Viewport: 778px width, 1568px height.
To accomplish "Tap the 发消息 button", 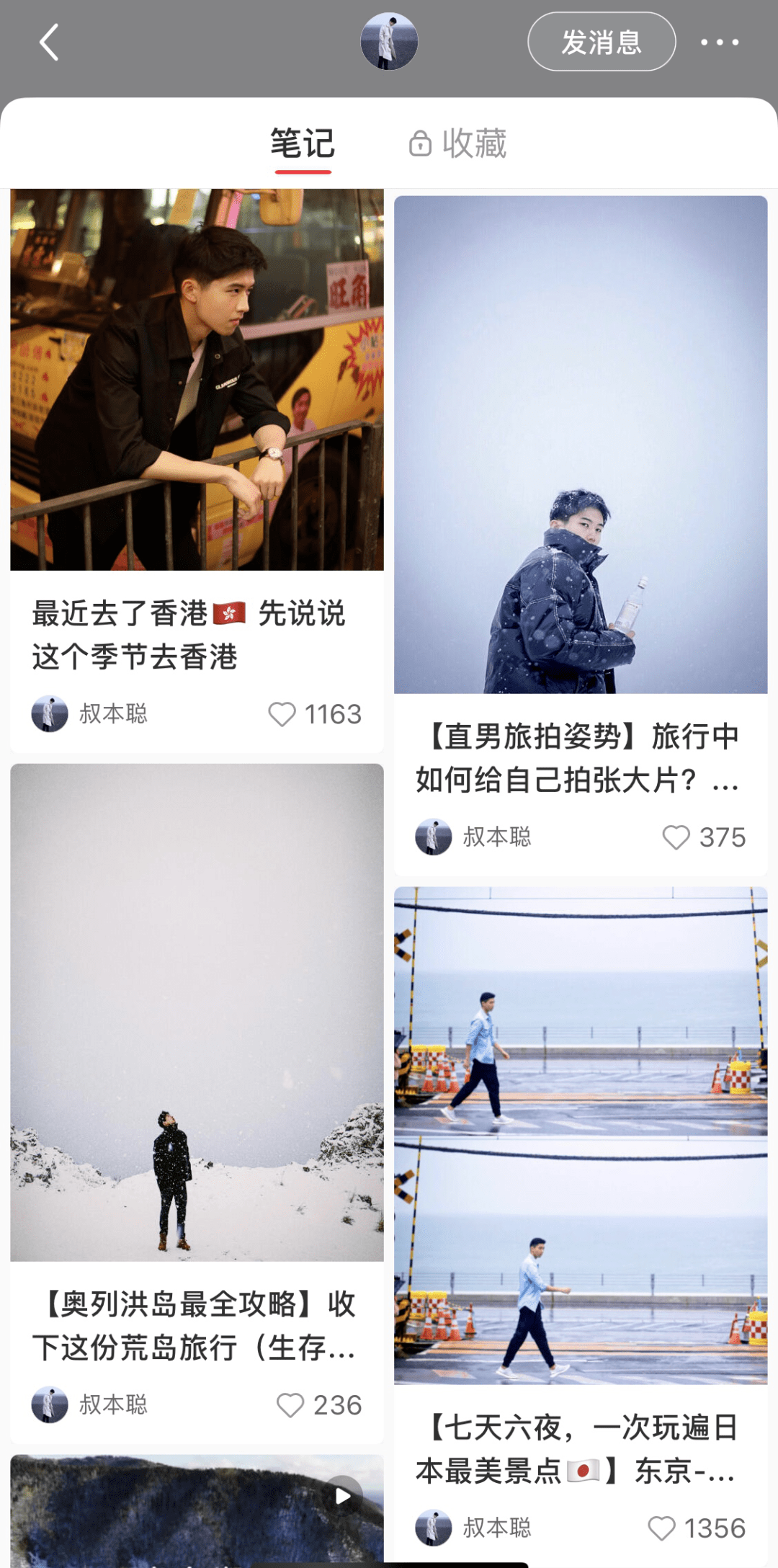I will [602, 42].
